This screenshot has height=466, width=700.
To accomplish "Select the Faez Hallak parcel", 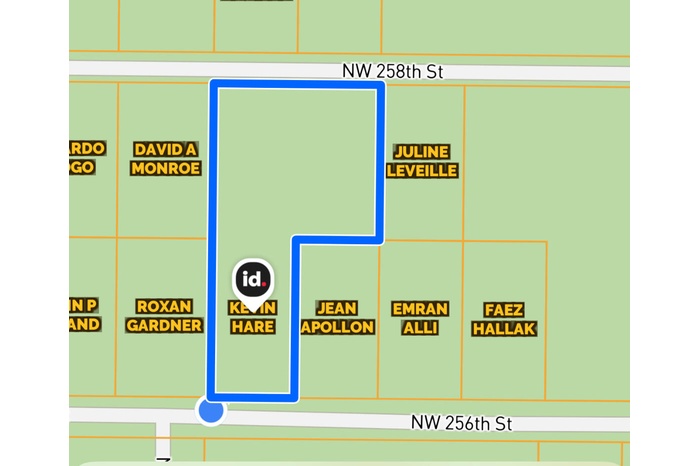I will click(504, 319).
